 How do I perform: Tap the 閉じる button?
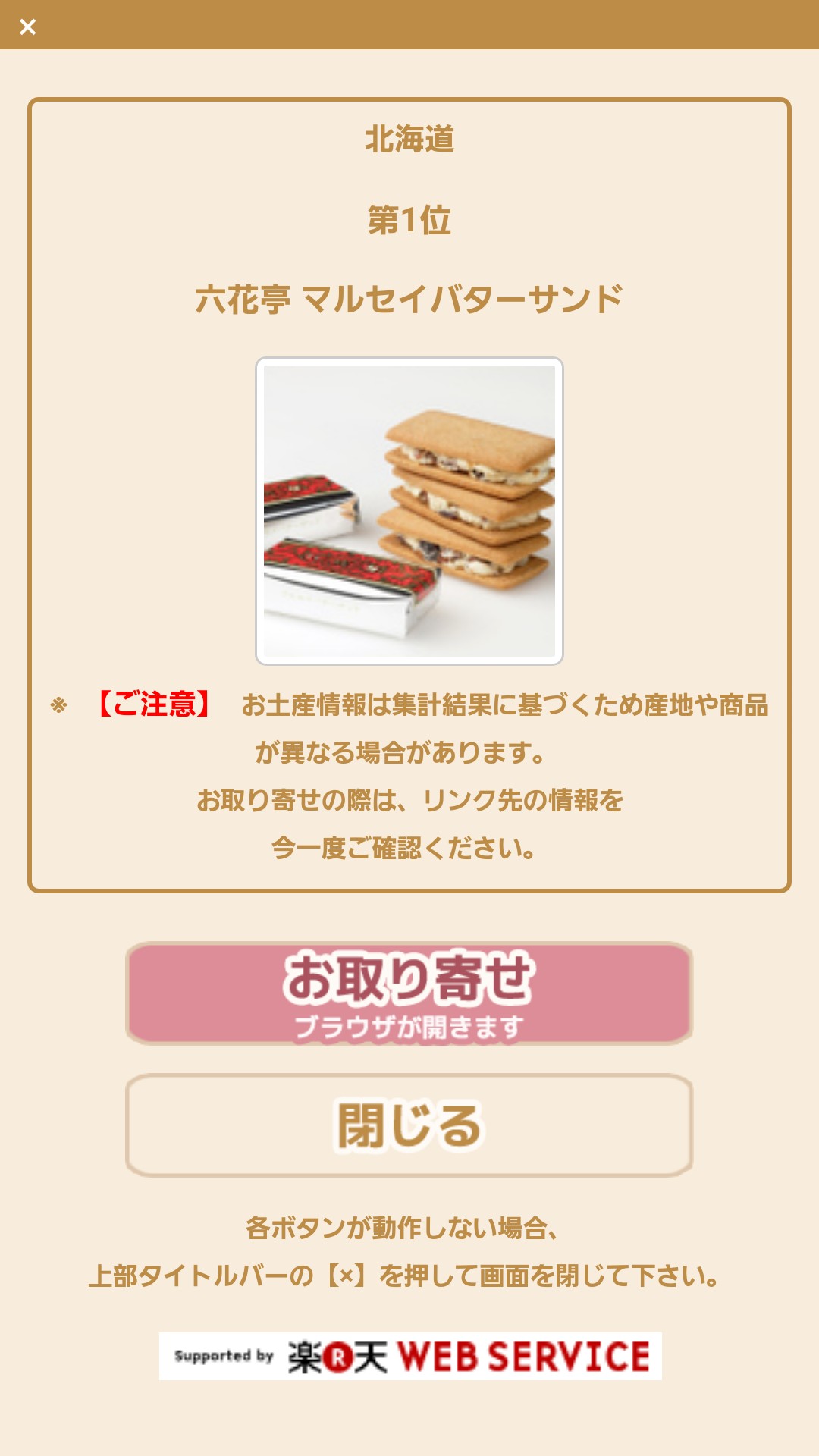coord(409,1125)
